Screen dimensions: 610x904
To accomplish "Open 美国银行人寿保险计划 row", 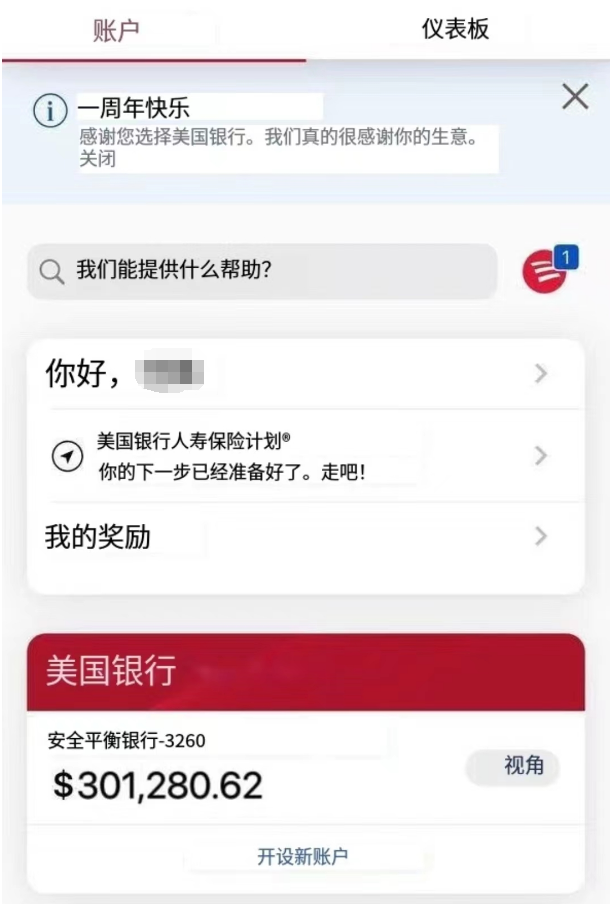I will (x=300, y=455).
